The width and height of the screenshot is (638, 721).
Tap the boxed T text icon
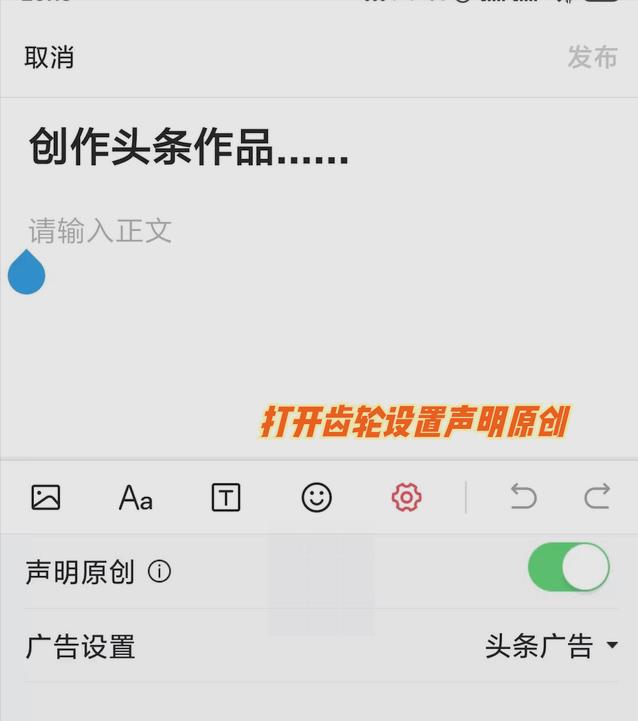tap(226, 497)
